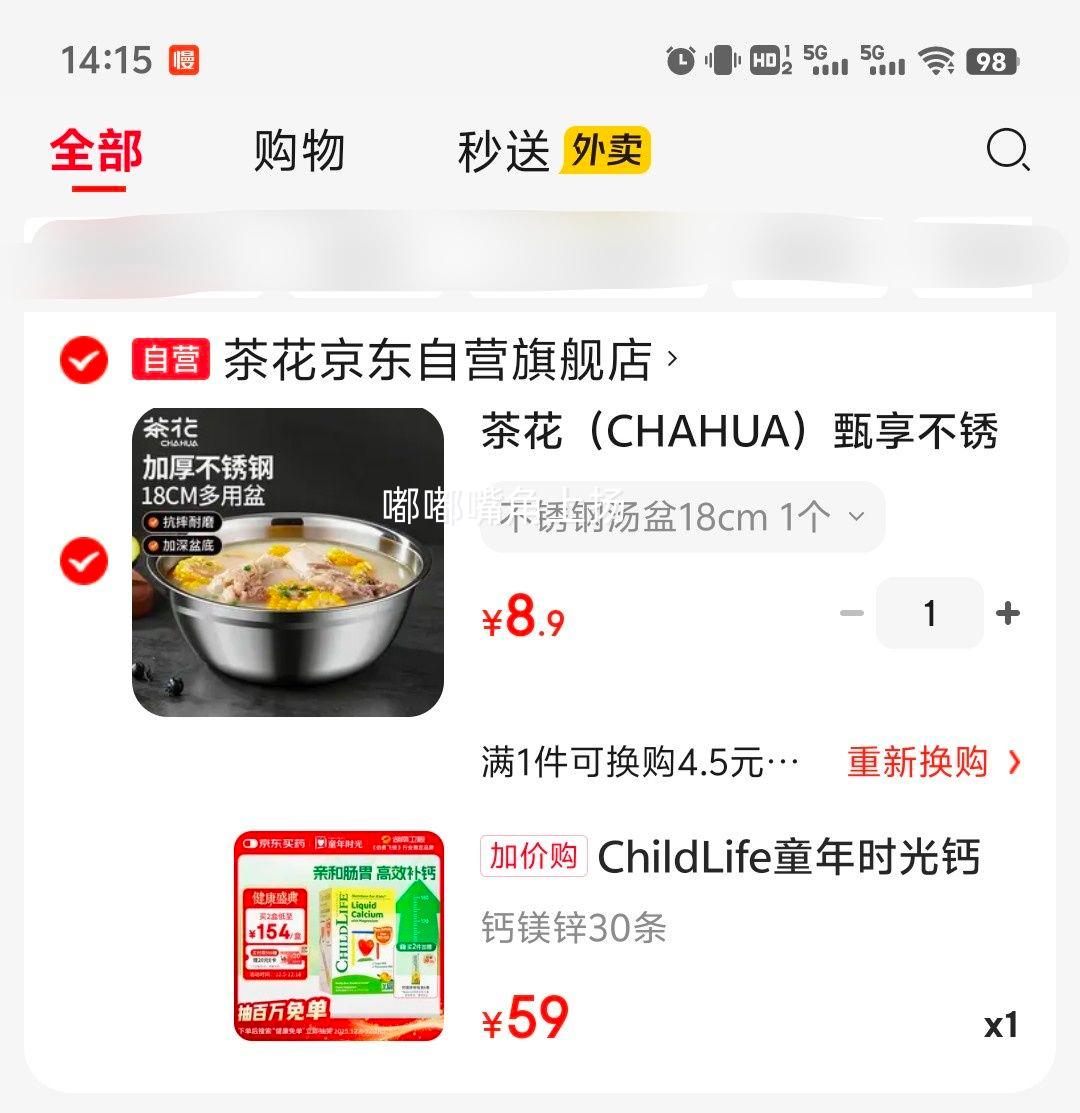Image resolution: width=1080 pixels, height=1113 pixels.
Task: Increase the bowl quantity with plus
Action: (x=1008, y=613)
